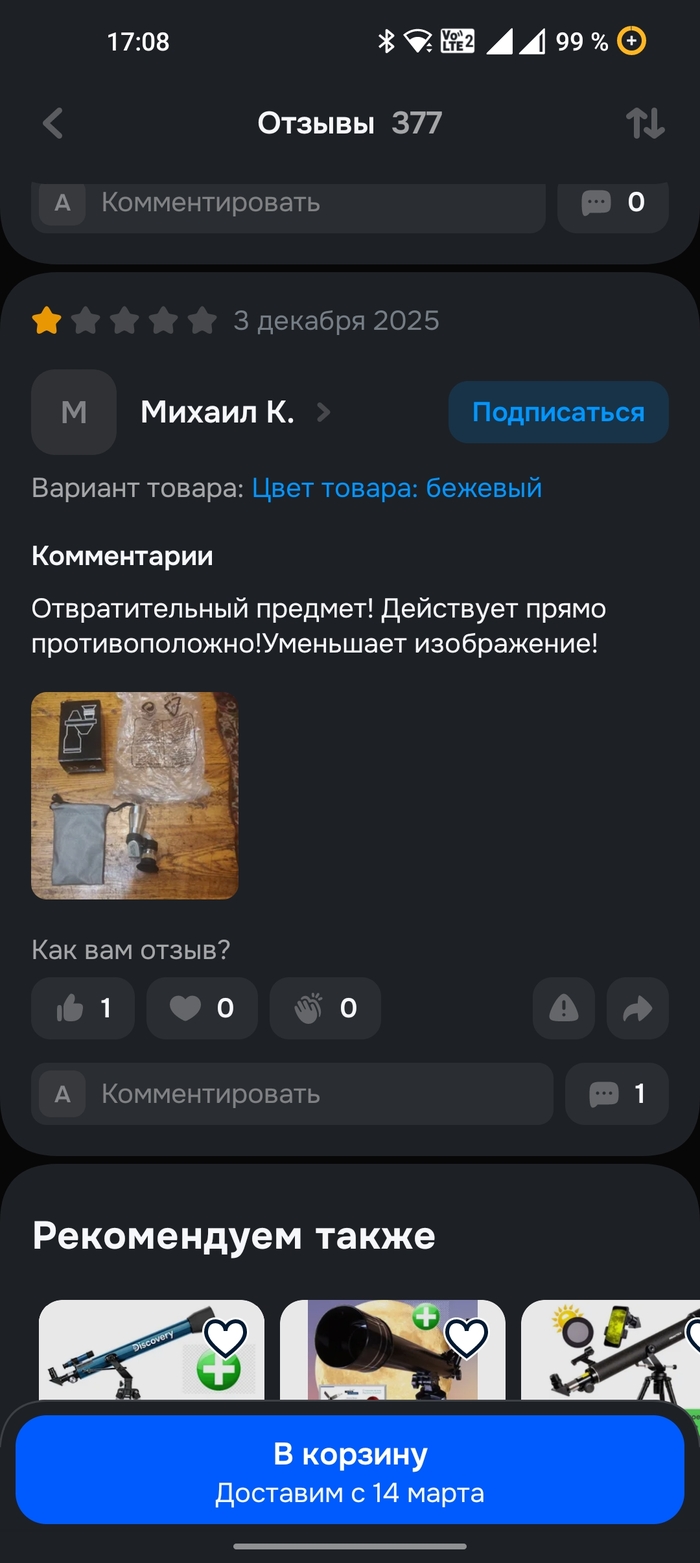Screen dimensions: 700x1563
Task: Write a comment under Михаил's review
Action: 292,1094
